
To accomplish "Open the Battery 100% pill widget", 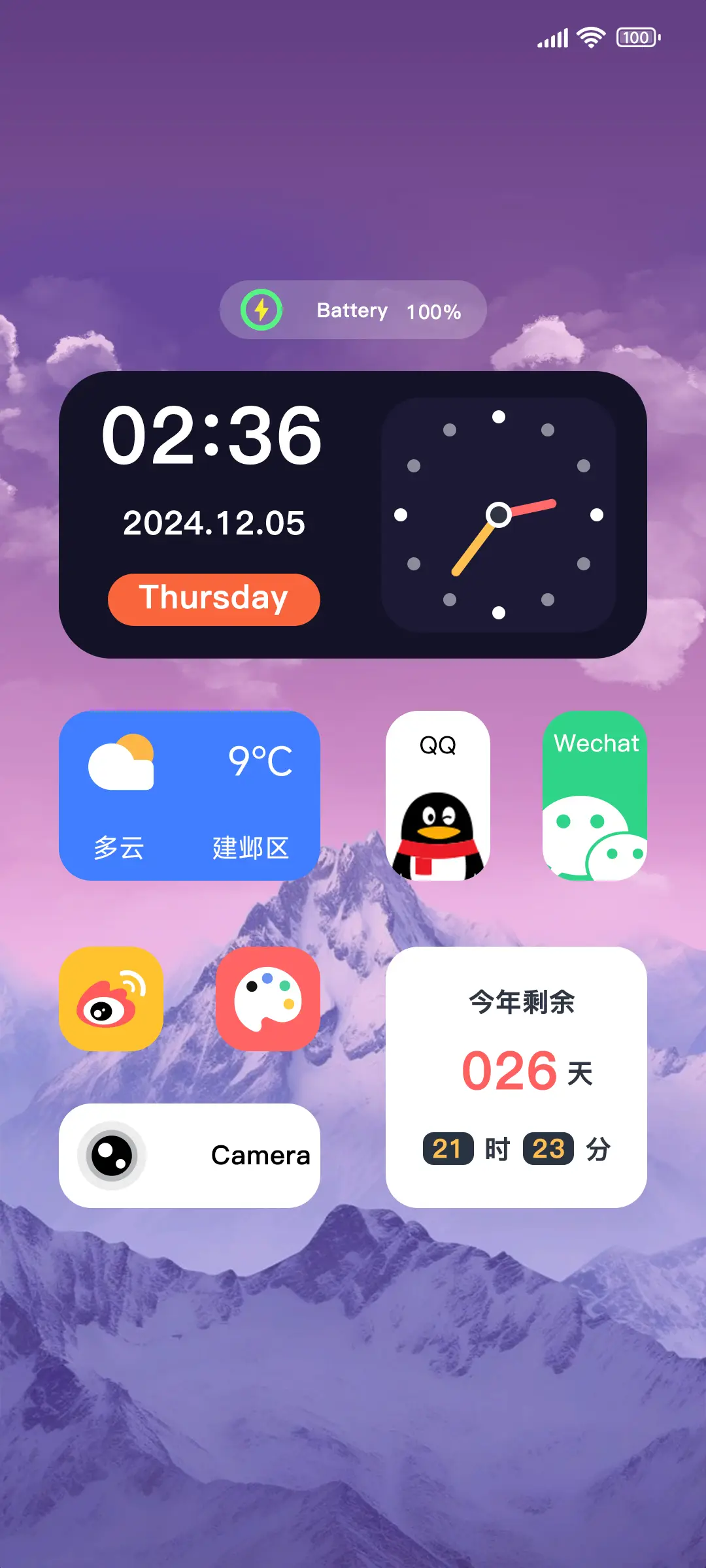I will tap(353, 310).
